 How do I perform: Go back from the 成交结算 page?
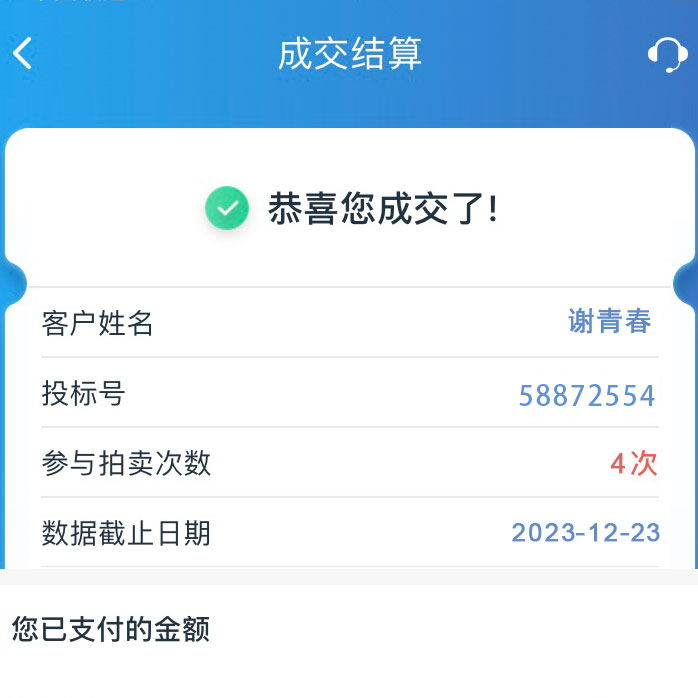pyautogui.click(x=24, y=53)
